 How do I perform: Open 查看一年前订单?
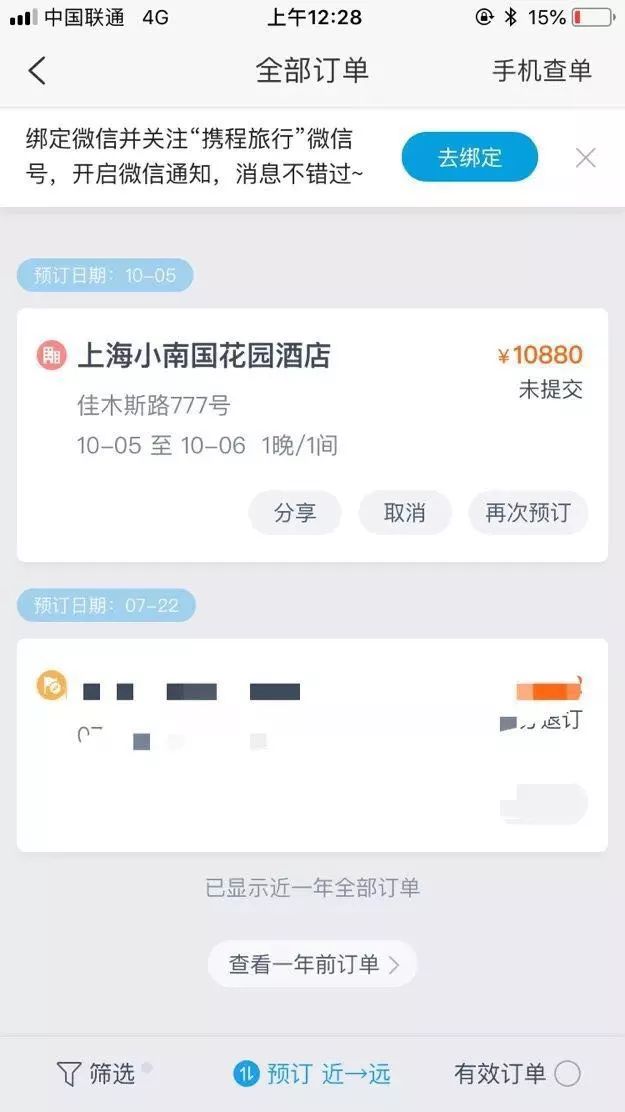tap(312, 964)
